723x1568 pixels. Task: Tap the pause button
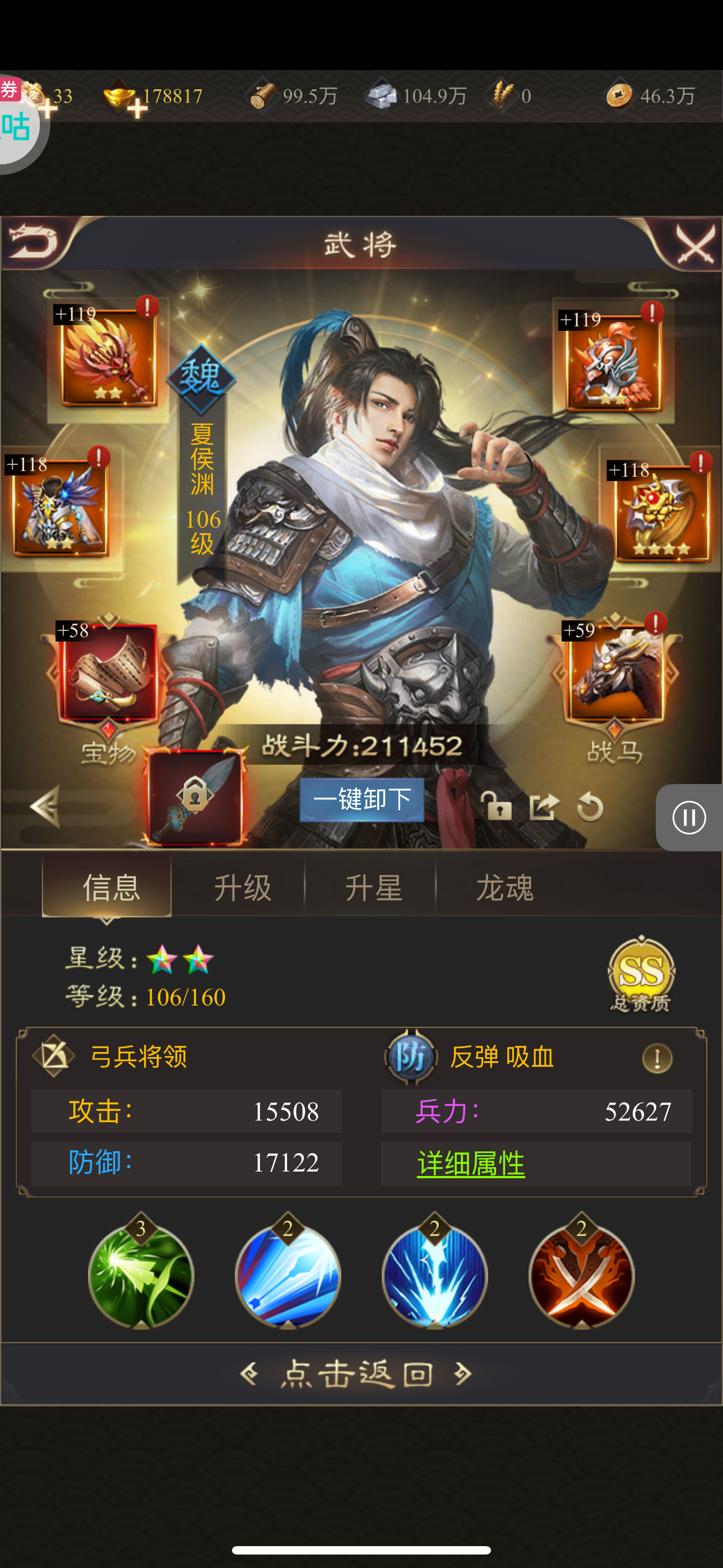[x=688, y=818]
